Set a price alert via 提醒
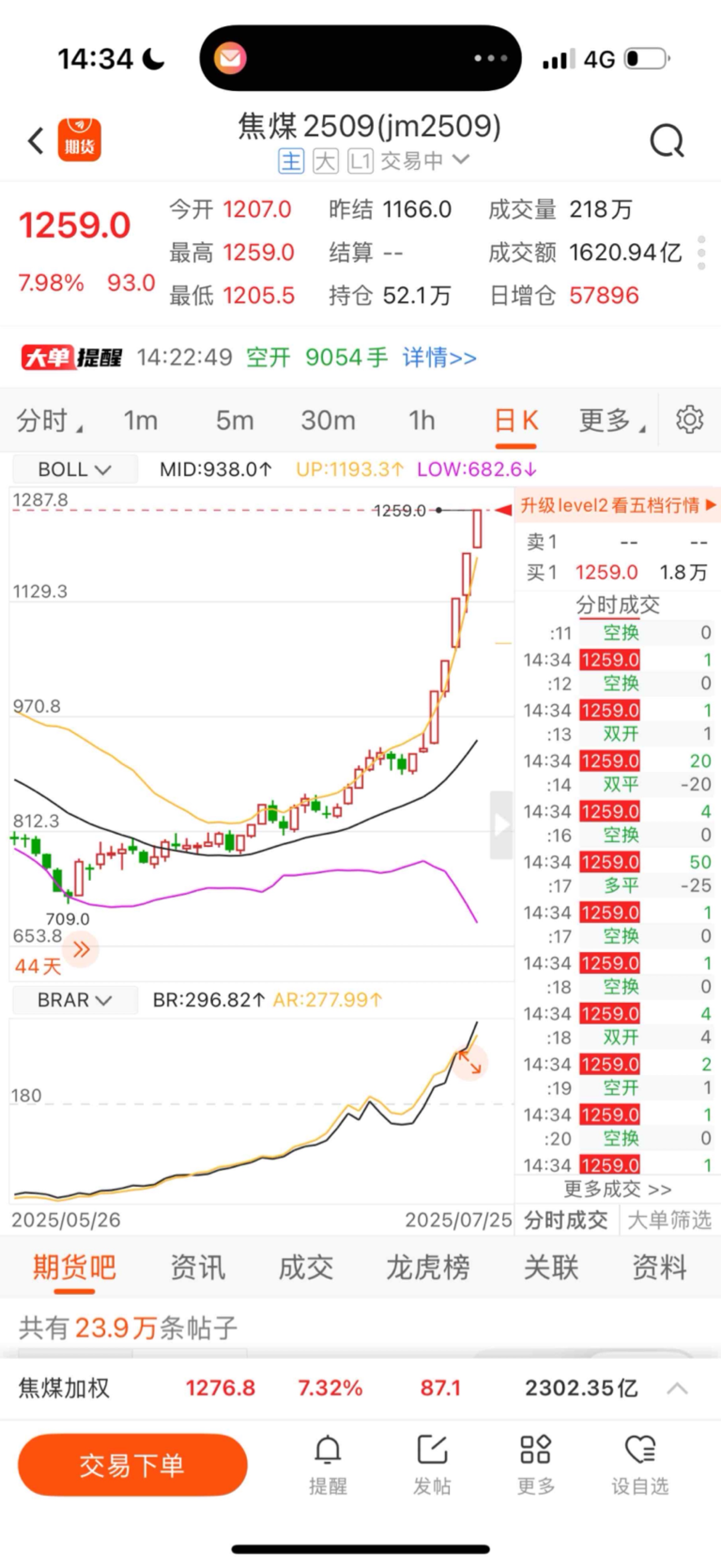This screenshot has width=721, height=1568. (x=328, y=1465)
